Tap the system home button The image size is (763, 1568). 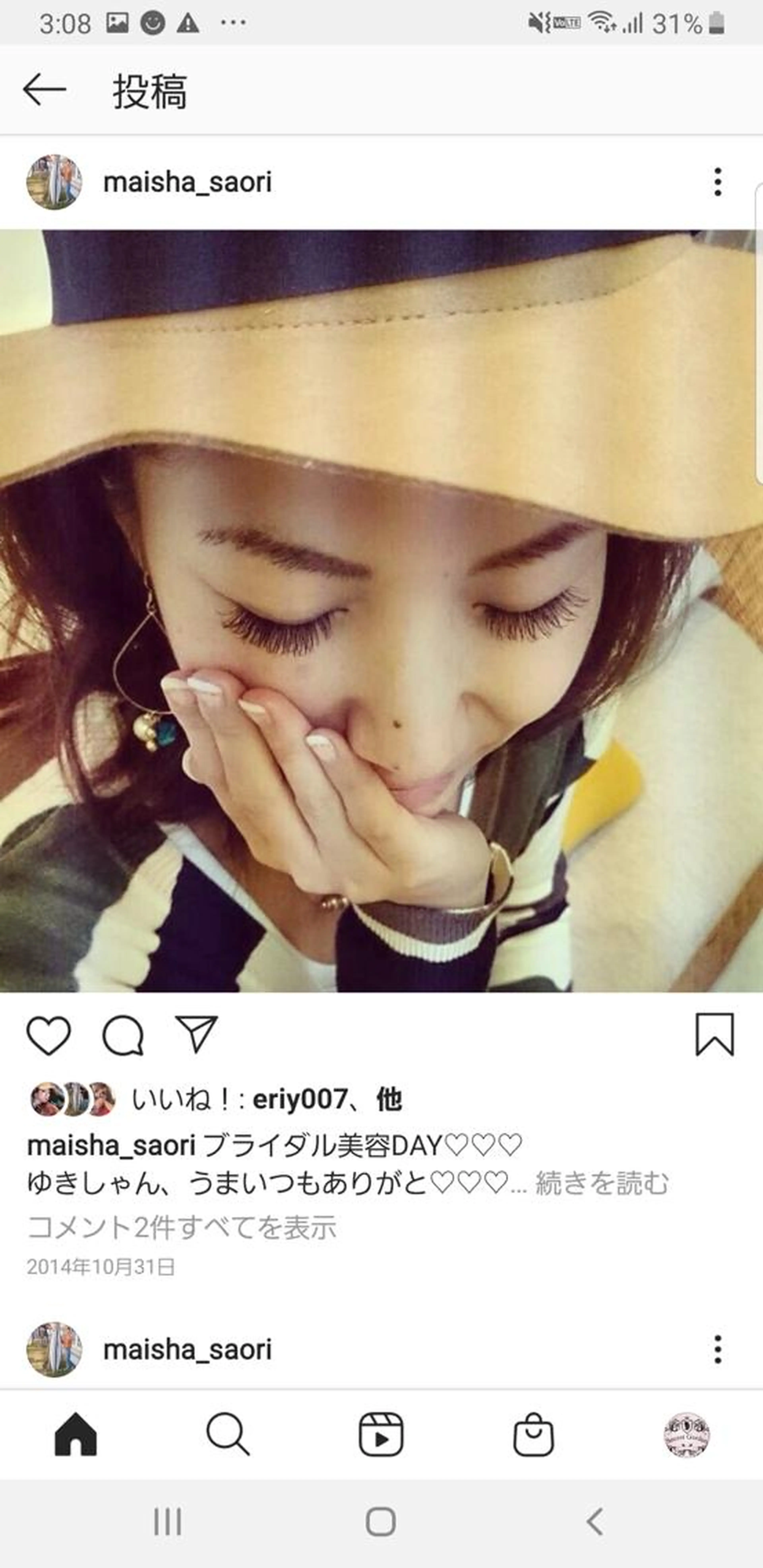pyautogui.click(x=381, y=1522)
